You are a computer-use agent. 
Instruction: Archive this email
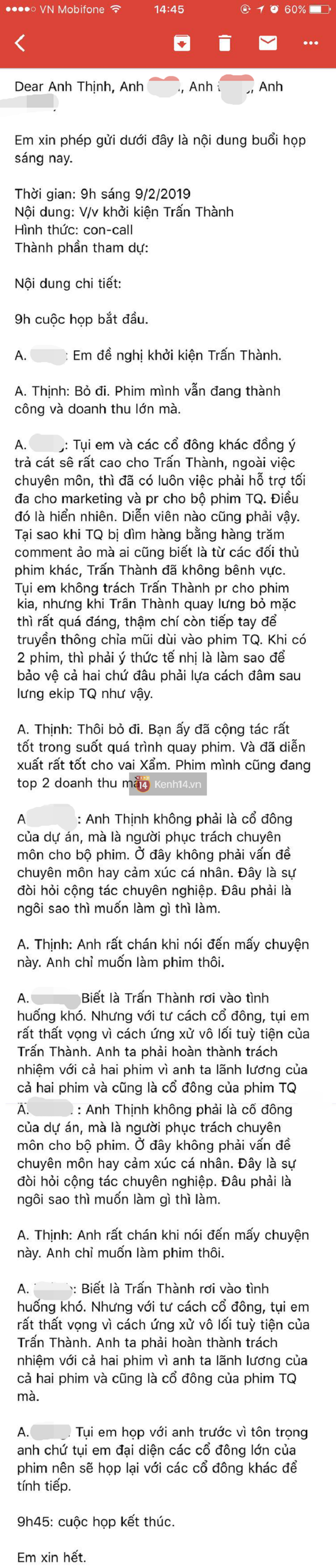tap(181, 43)
